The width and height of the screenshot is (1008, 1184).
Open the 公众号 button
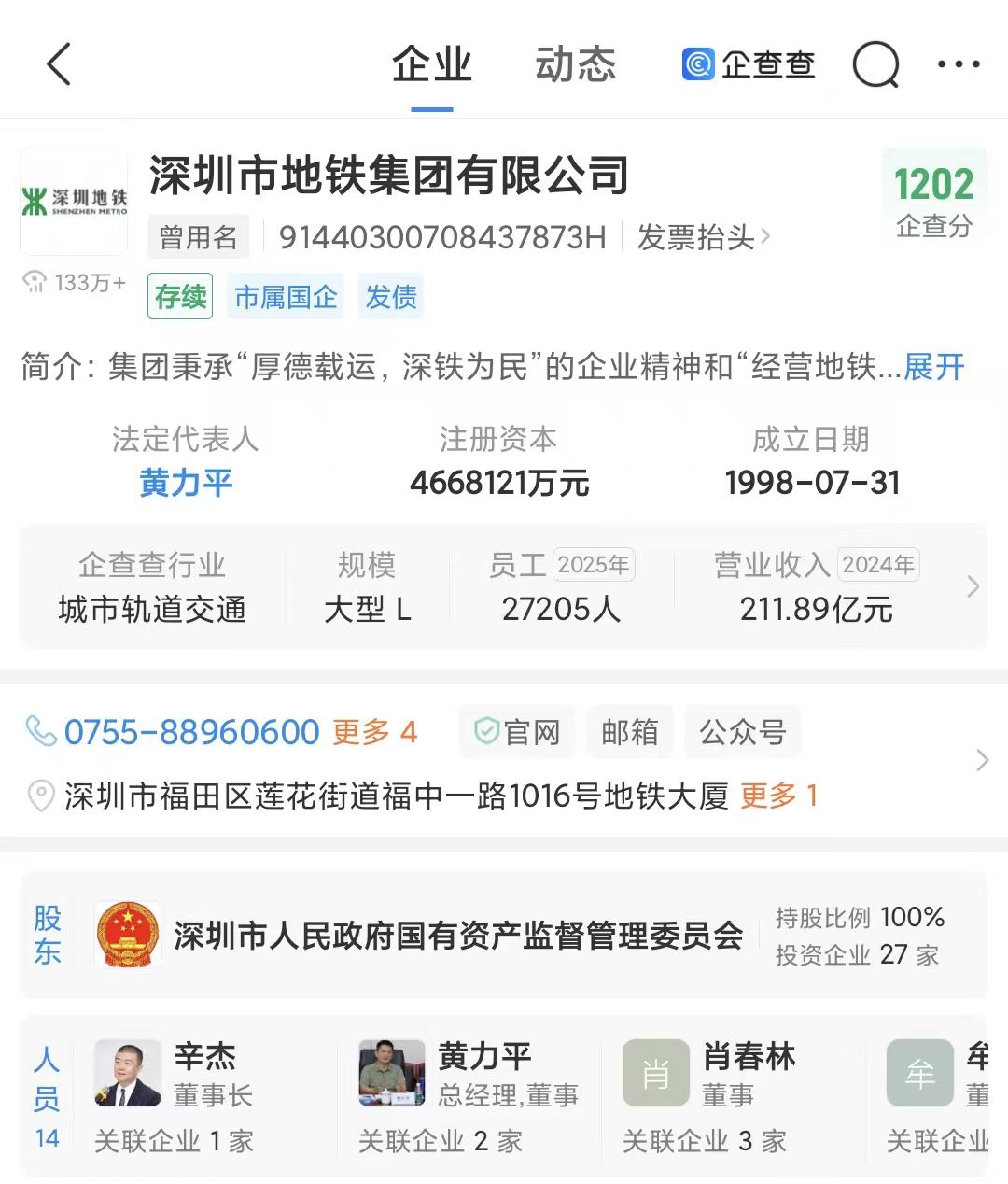click(x=743, y=732)
